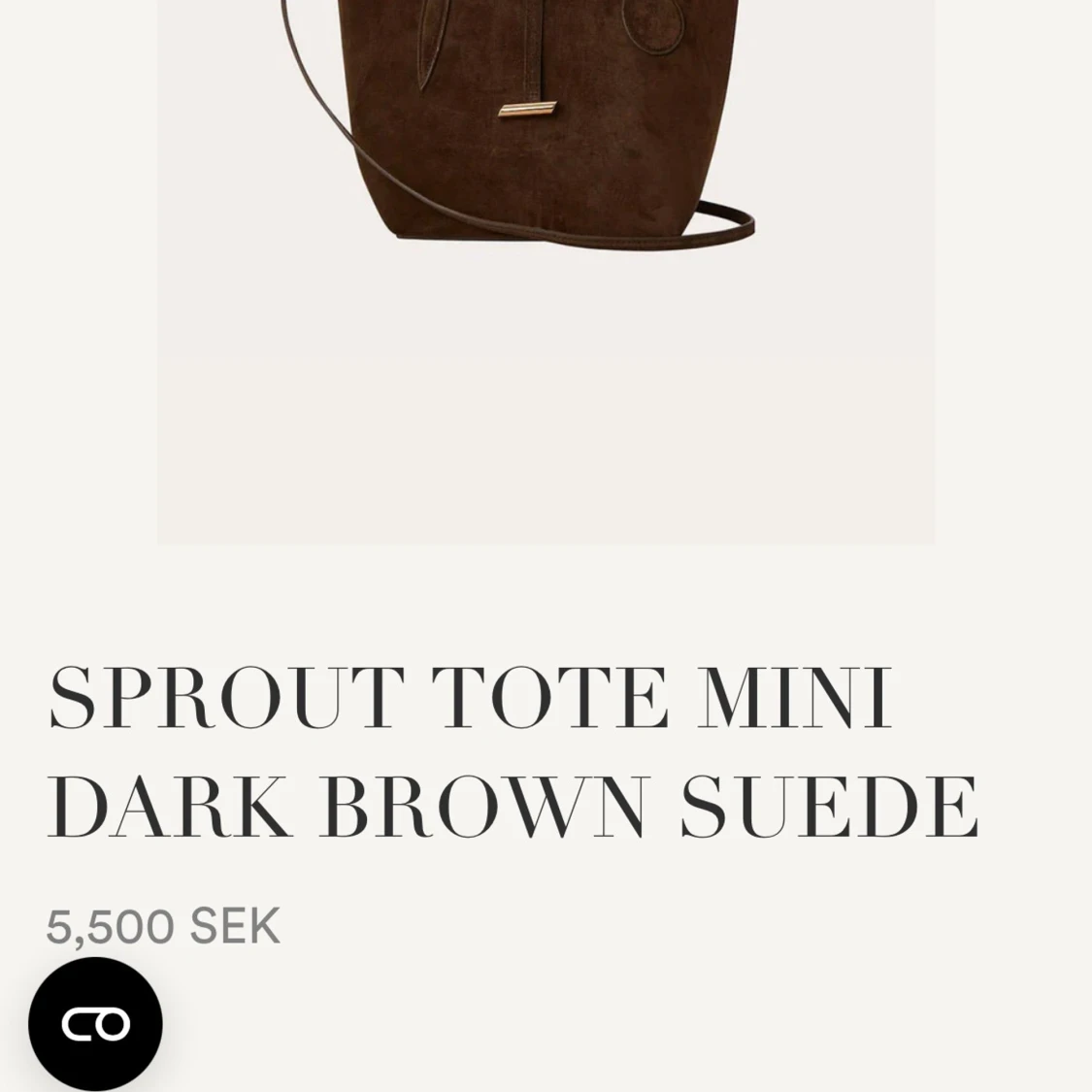Open the black floating widget button

(x=95, y=1023)
